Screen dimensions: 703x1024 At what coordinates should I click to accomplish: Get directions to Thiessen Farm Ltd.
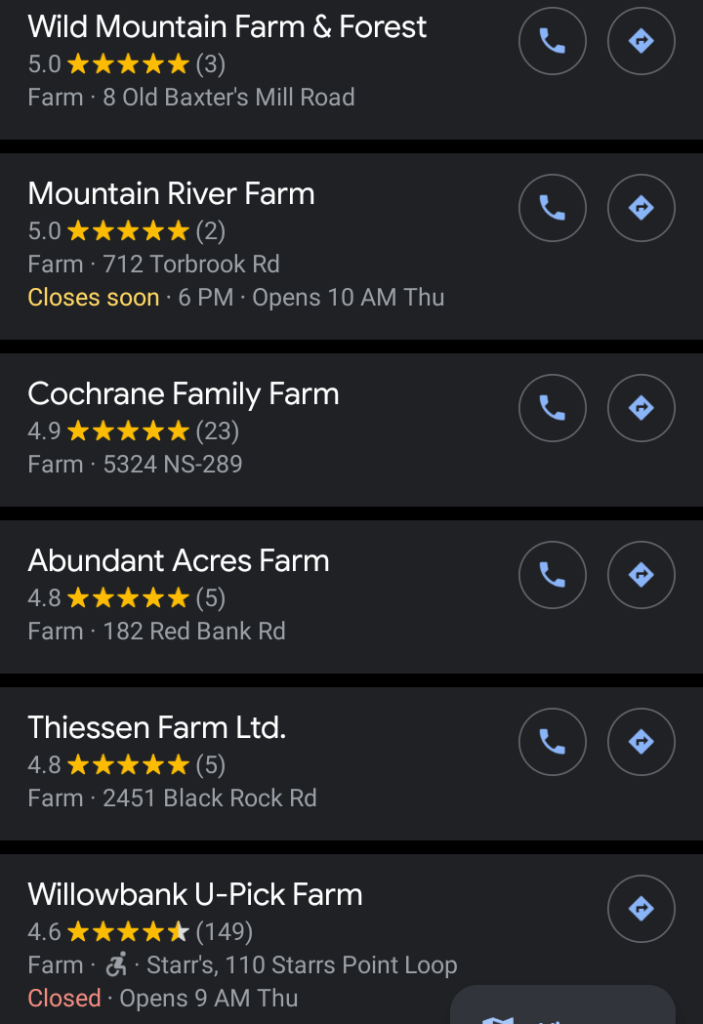[x=641, y=742]
